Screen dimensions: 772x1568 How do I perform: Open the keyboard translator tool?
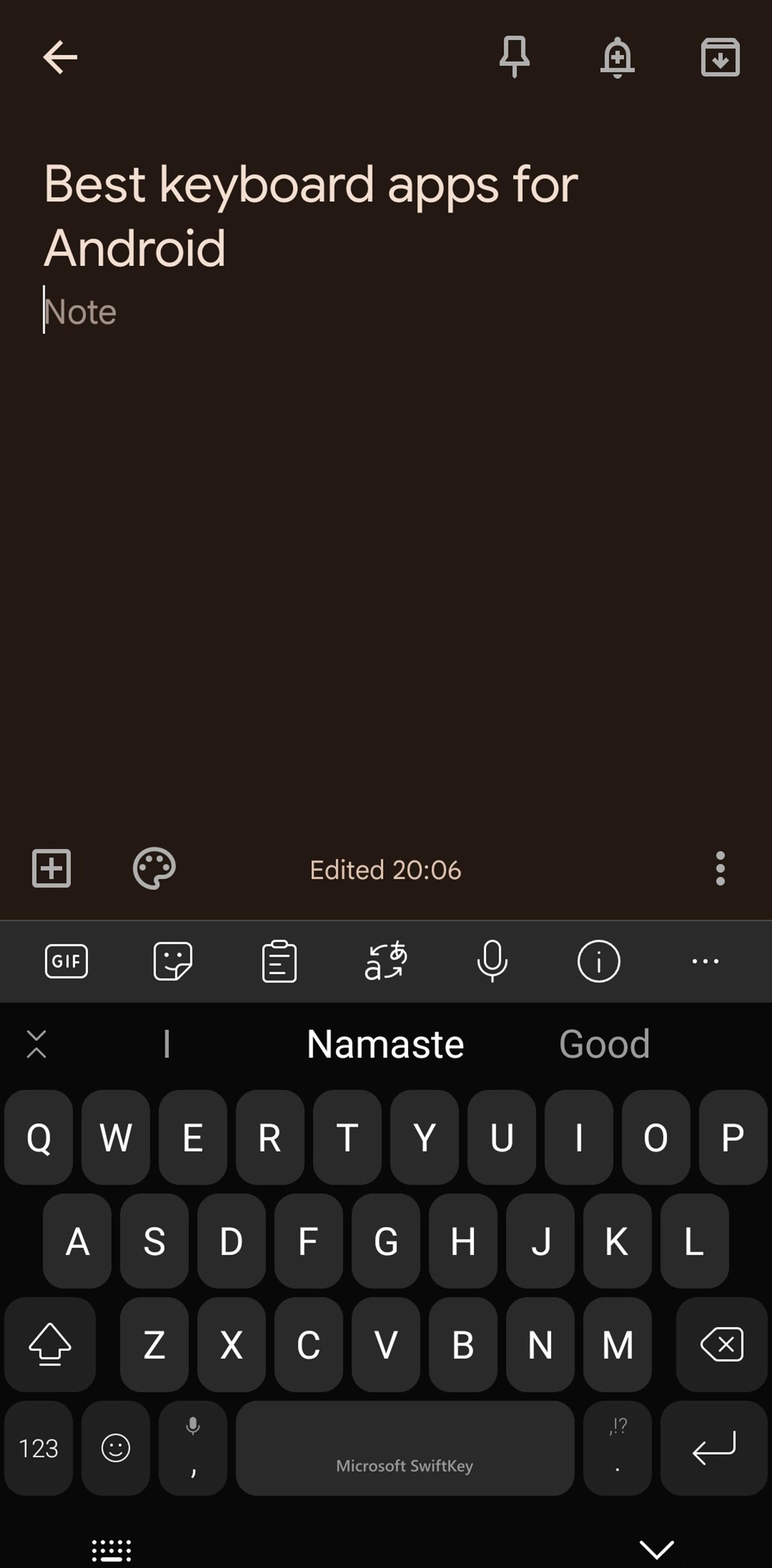click(x=386, y=961)
